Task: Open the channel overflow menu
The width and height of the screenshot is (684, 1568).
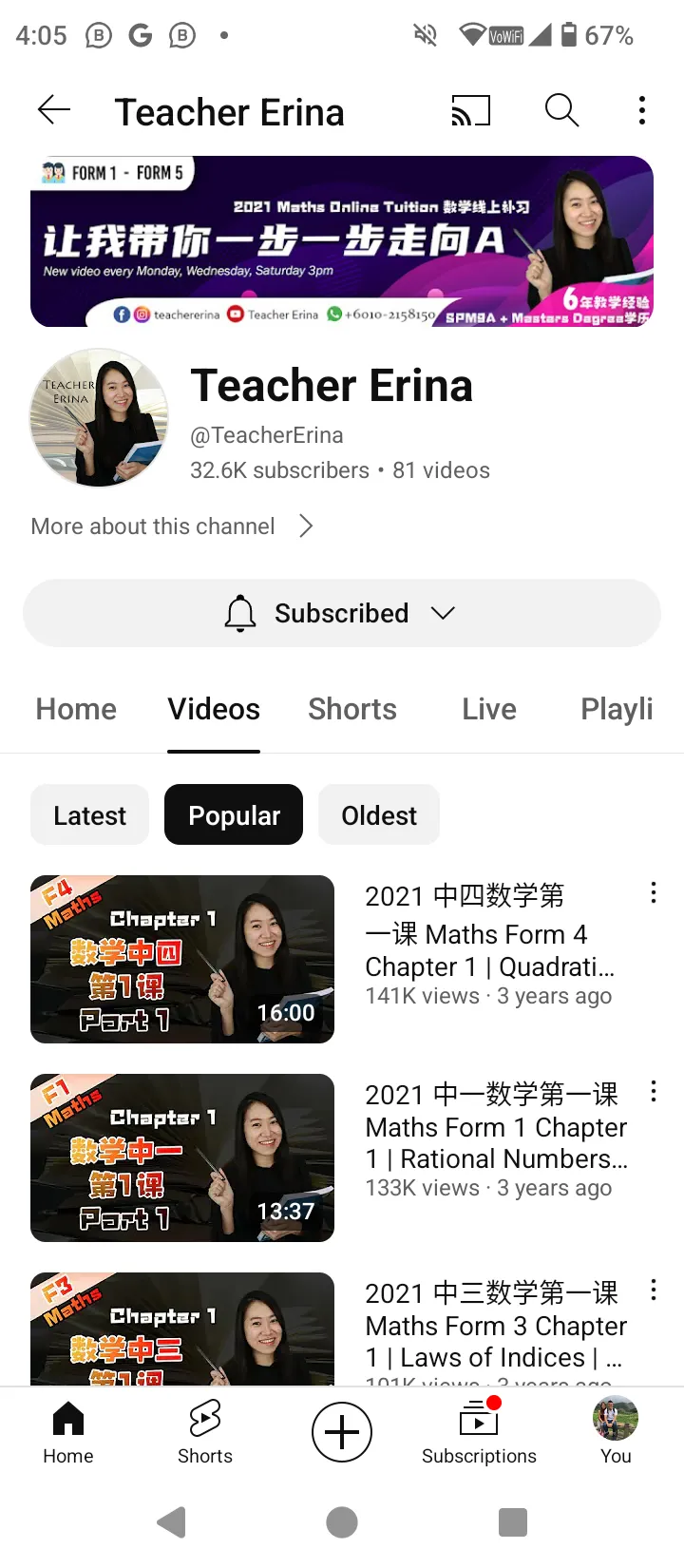Action: pyautogui.click(x=642, y=111)
